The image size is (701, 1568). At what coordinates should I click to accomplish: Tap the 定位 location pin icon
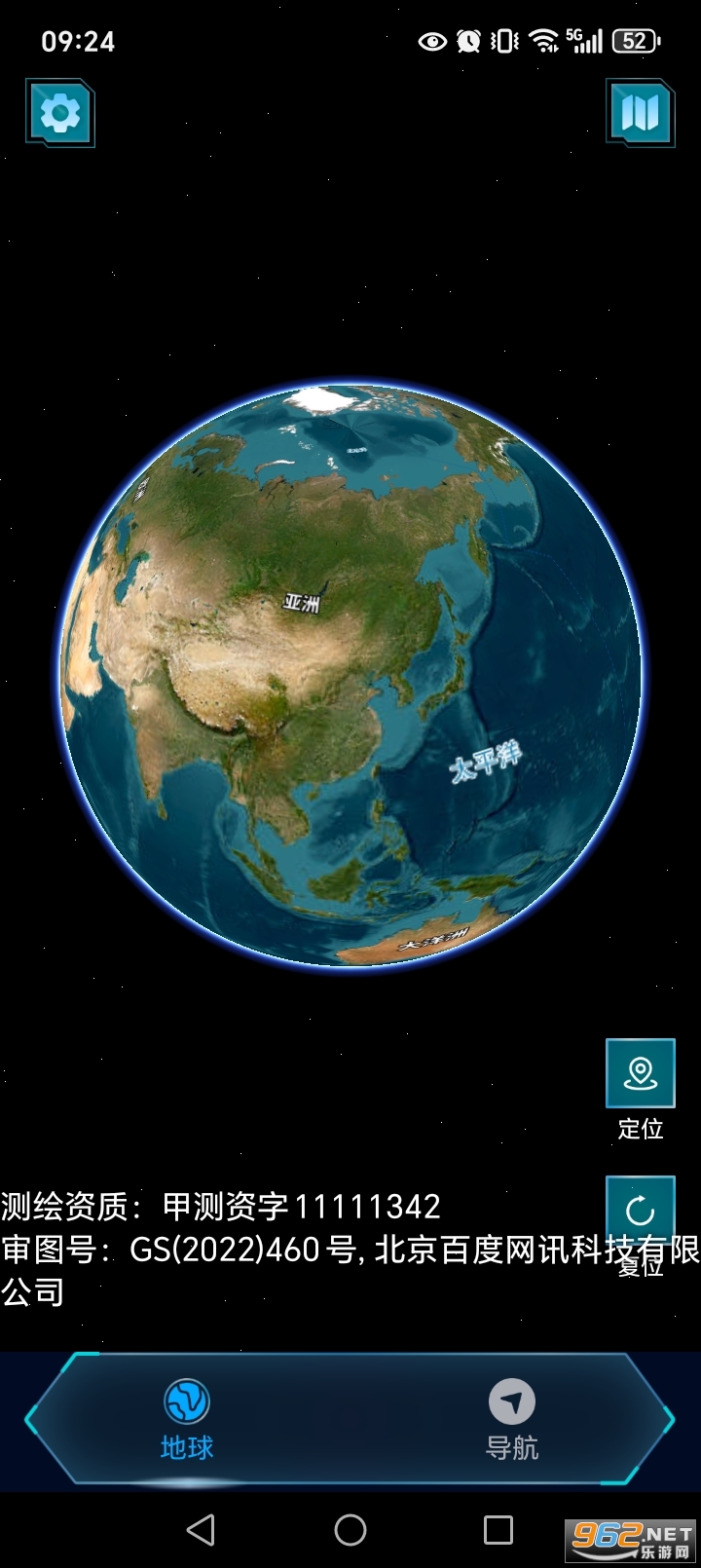coord(640,1071)
